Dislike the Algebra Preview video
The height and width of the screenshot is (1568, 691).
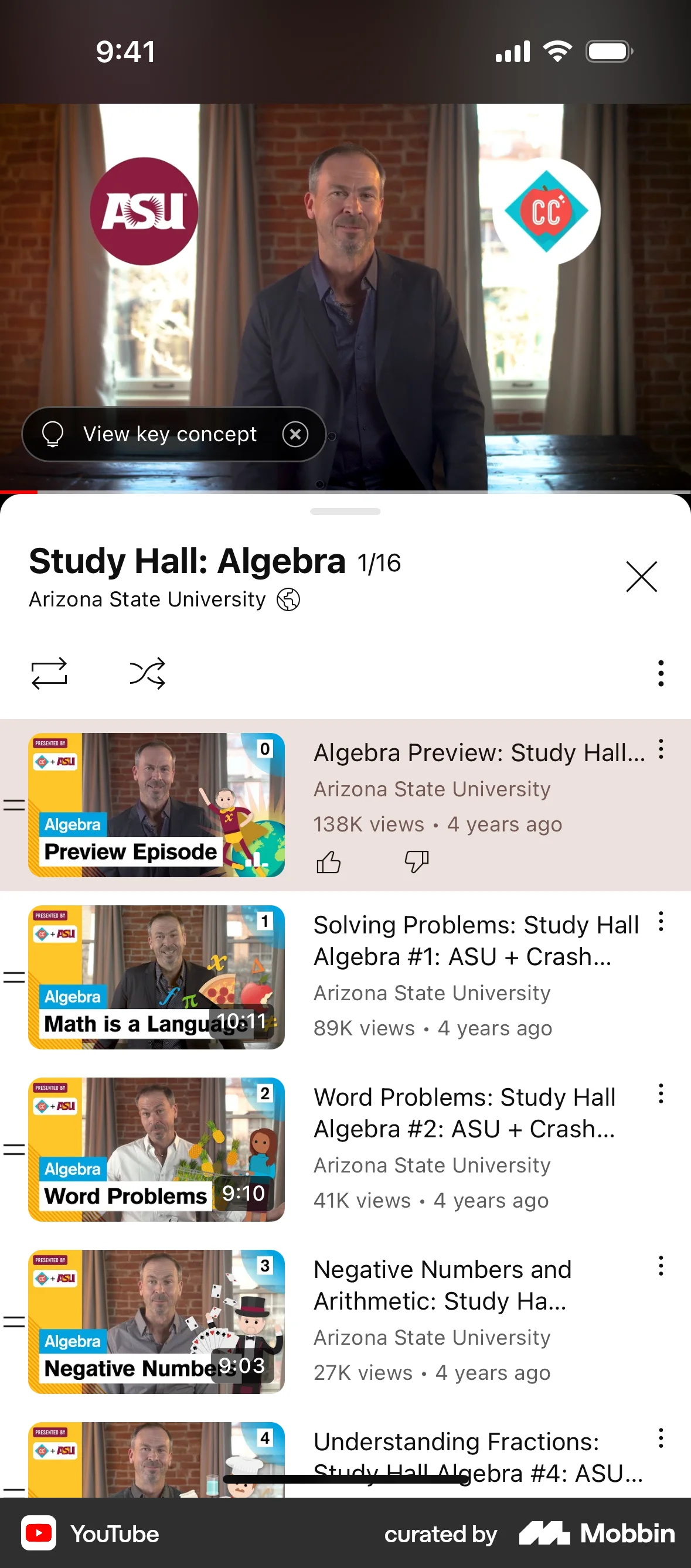tap(417, 861)
